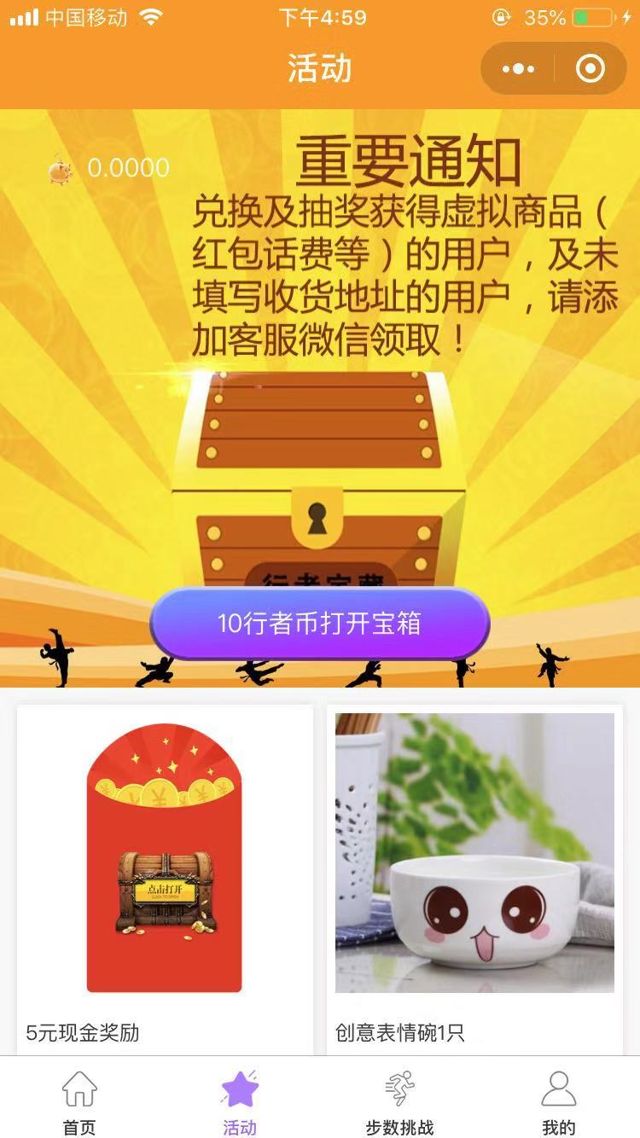Go to the 步数挑战 tab
The height and width of the screenshot is (1138, 640).
pyautogui.click(x=400, y=1100)
